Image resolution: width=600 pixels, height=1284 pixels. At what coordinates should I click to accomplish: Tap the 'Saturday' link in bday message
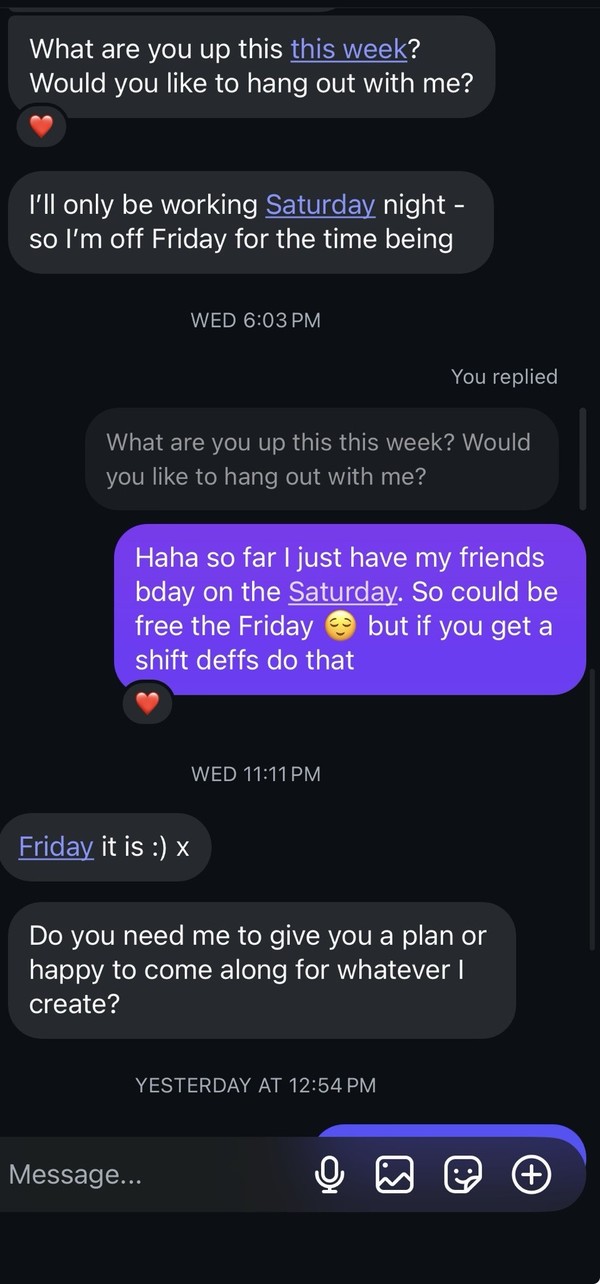click(x=343, y=591)
